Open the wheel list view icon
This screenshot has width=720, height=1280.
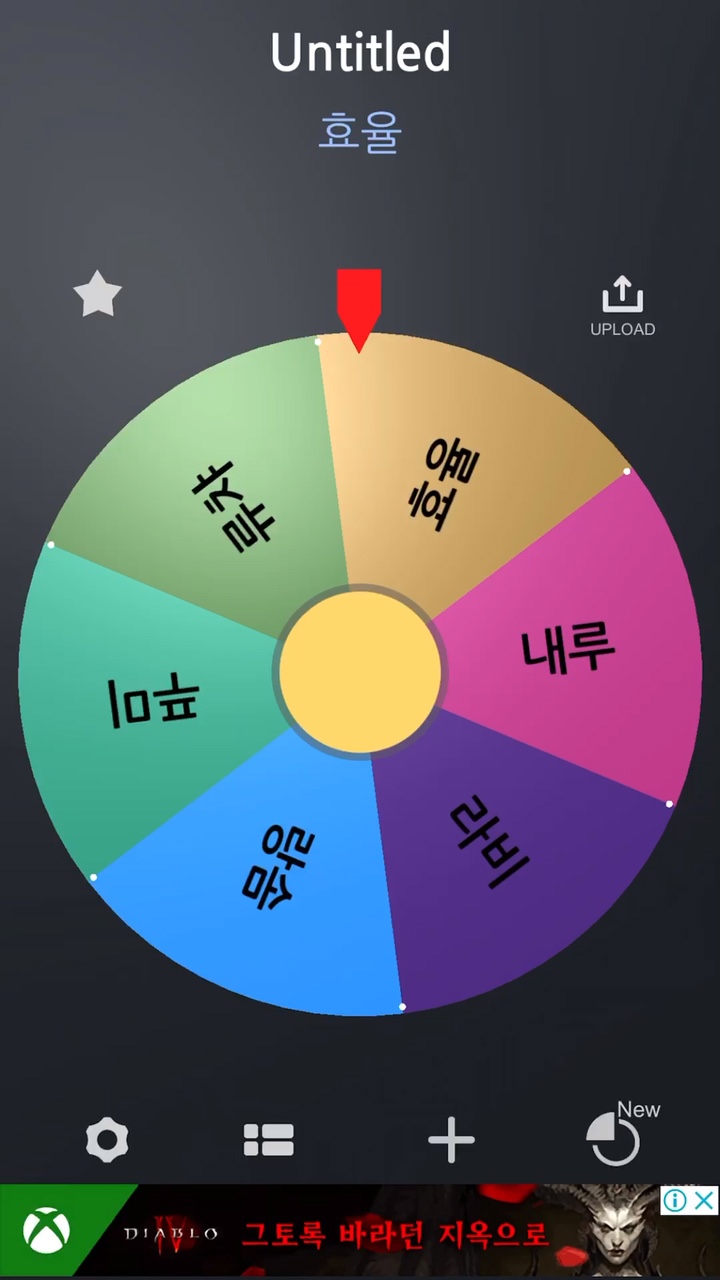pos(269,1140)
